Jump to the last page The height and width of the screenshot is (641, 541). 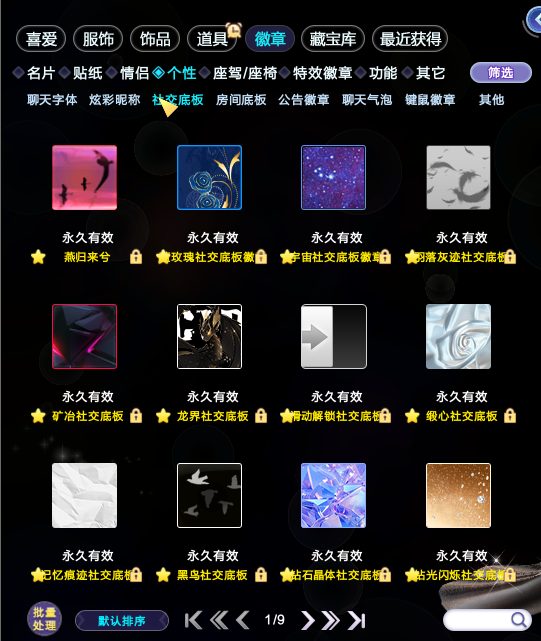pos(356,621)
